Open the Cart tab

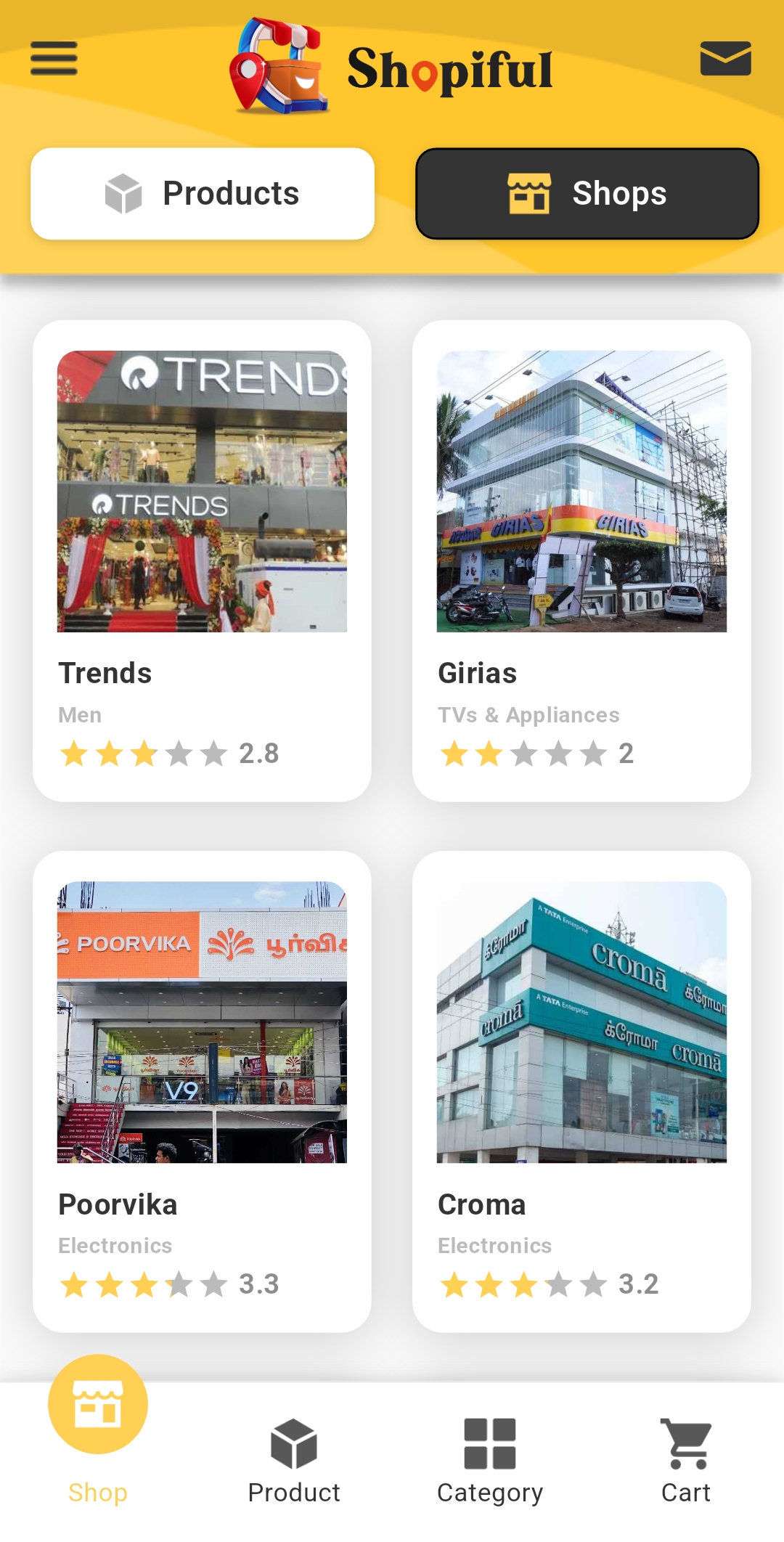pyautogui.click(x=686, y=1461)
